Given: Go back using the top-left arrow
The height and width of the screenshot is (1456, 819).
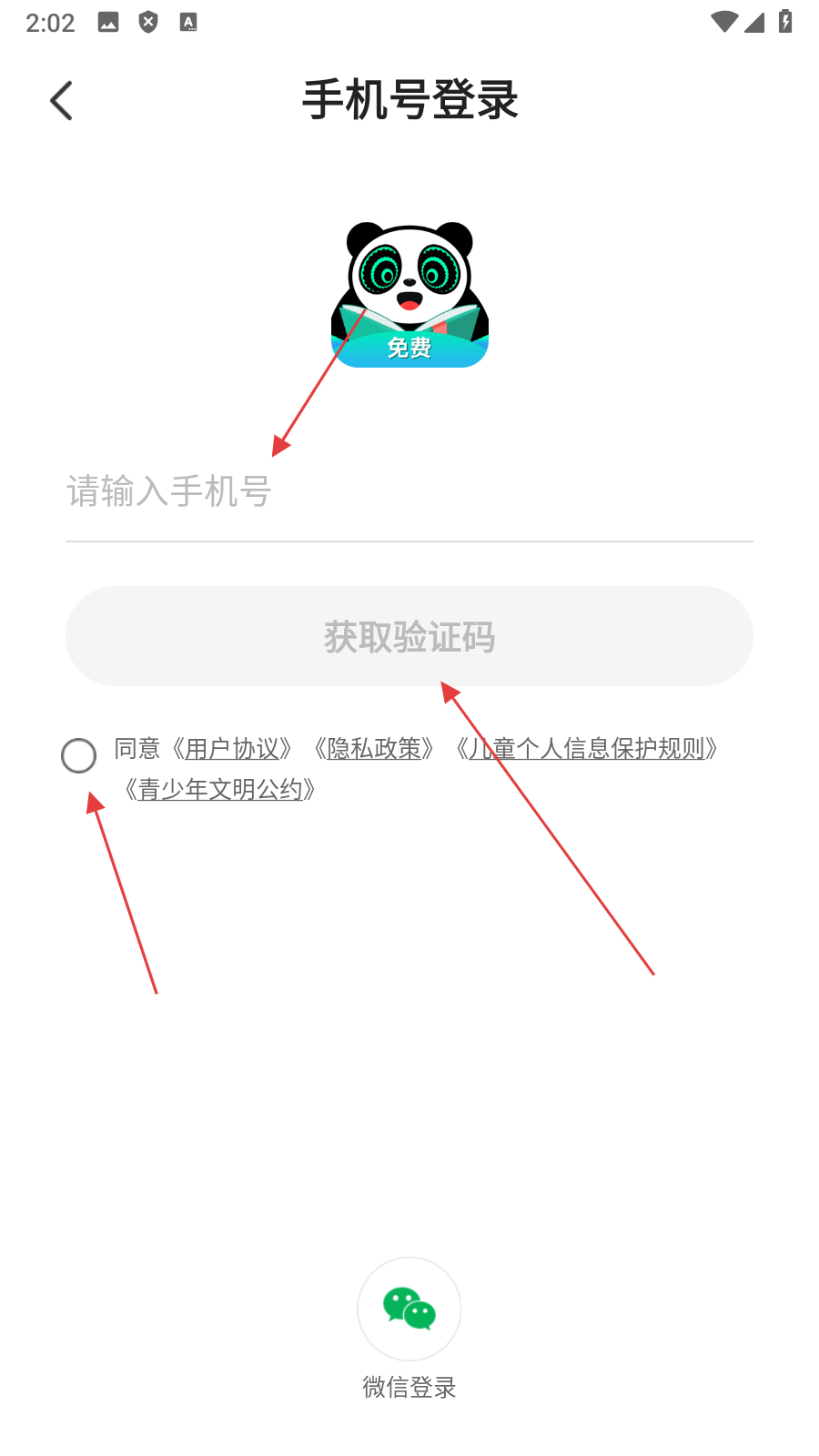Looking at the screenshot, I should tap(61, 101).
